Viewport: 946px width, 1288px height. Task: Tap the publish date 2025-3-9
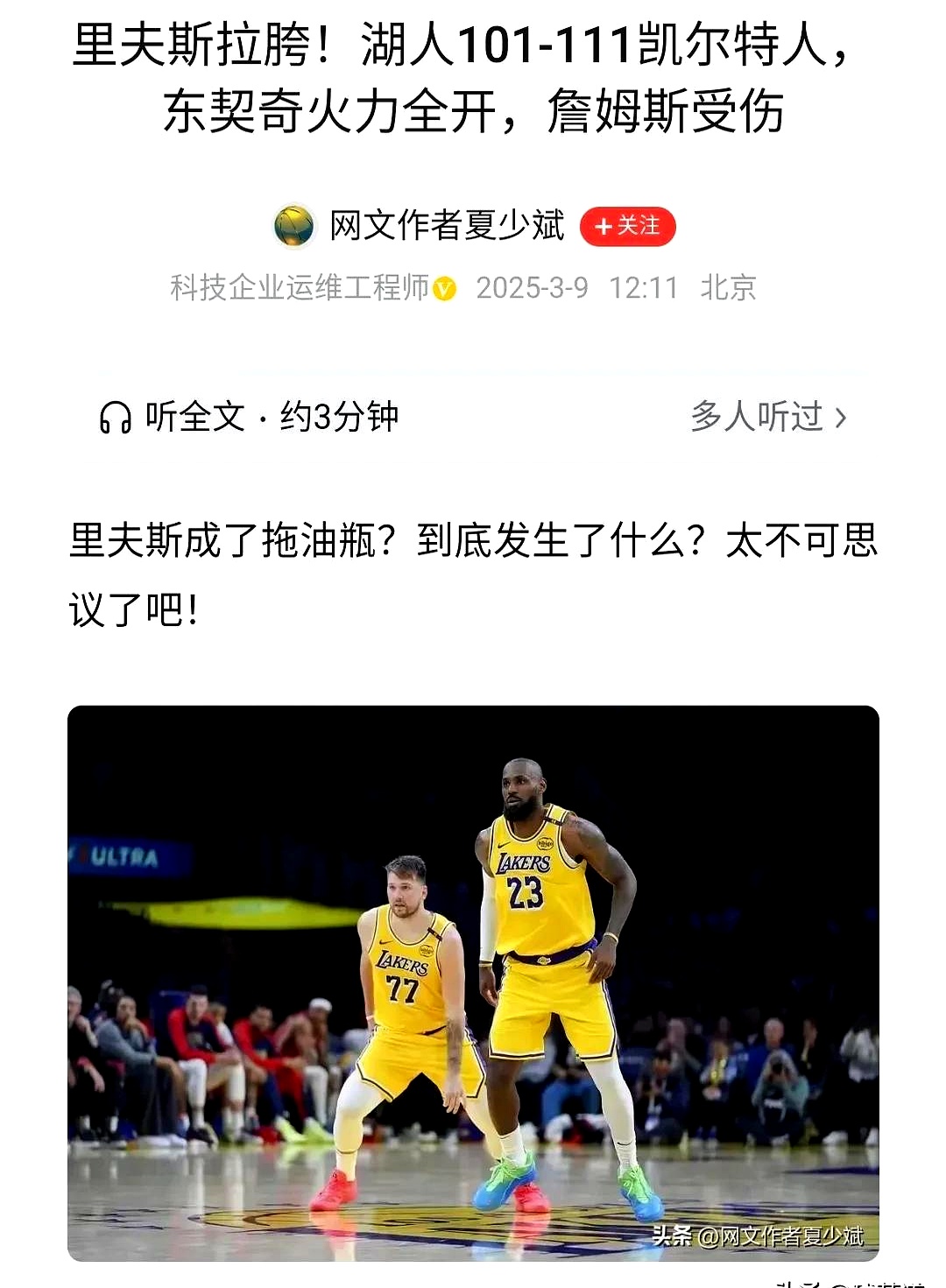(534, 283)
